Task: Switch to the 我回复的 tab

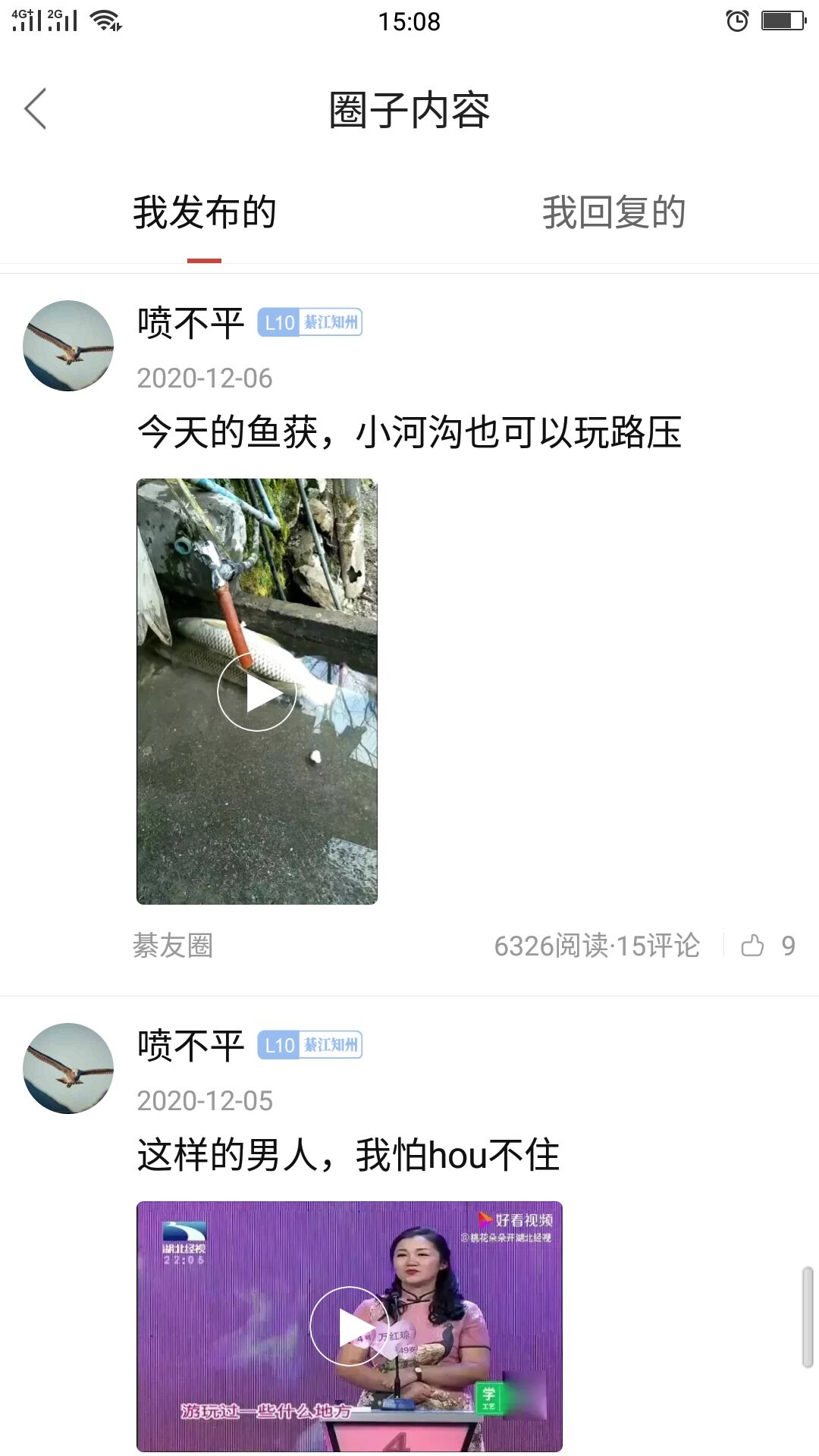Action: 613,212
